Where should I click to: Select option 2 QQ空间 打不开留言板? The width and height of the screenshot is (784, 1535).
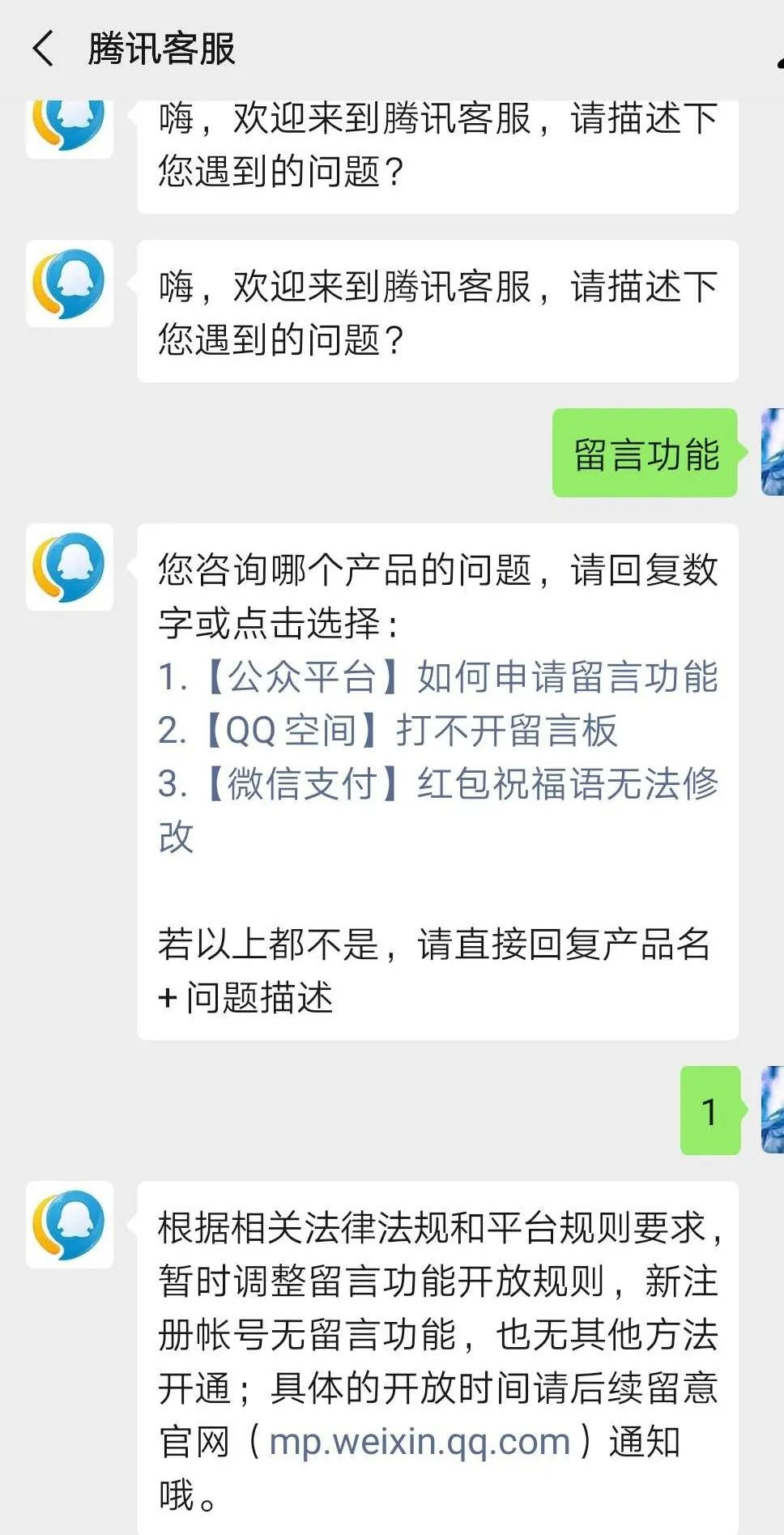click(388, 731)
